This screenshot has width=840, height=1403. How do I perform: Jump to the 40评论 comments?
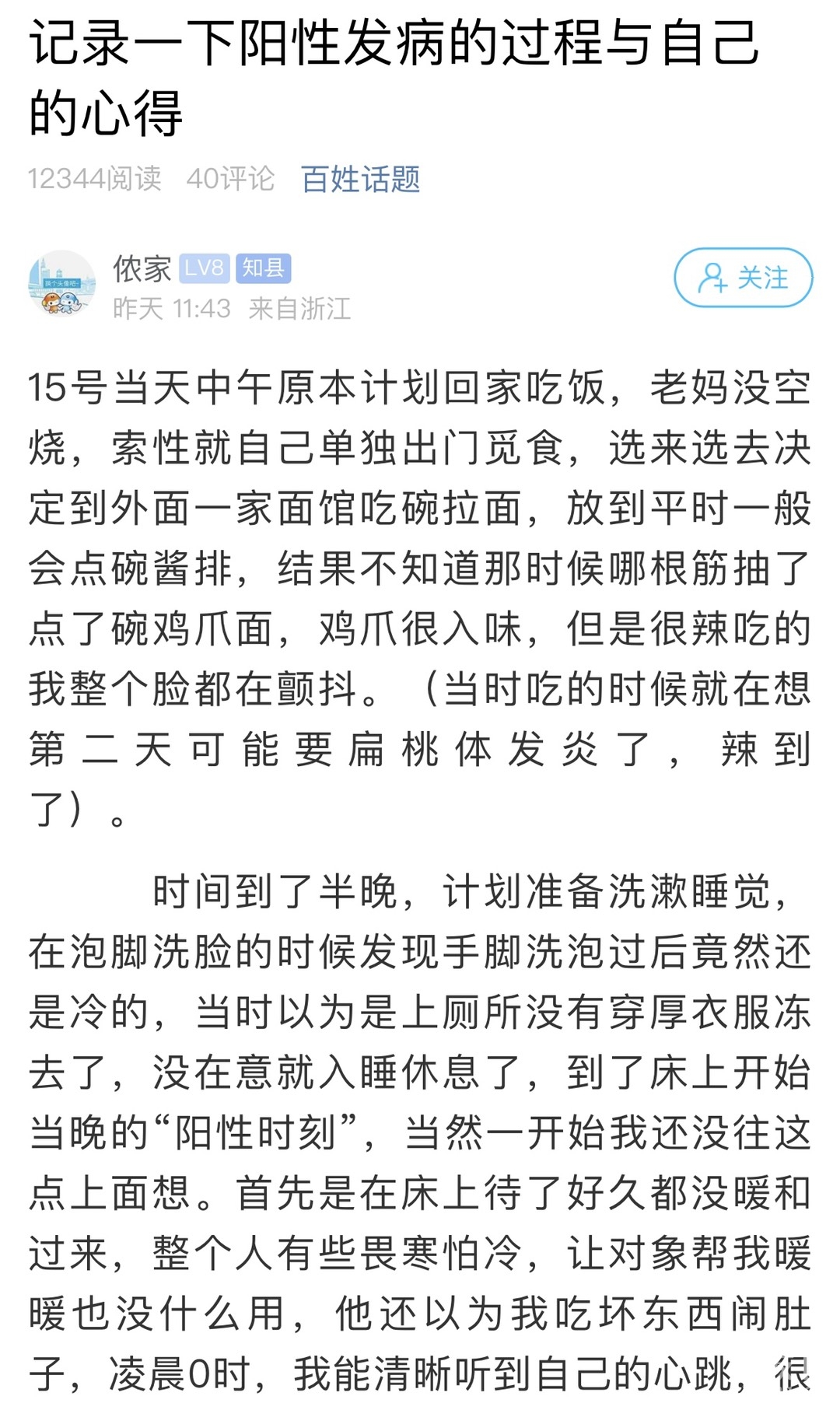tap(230, 180)
